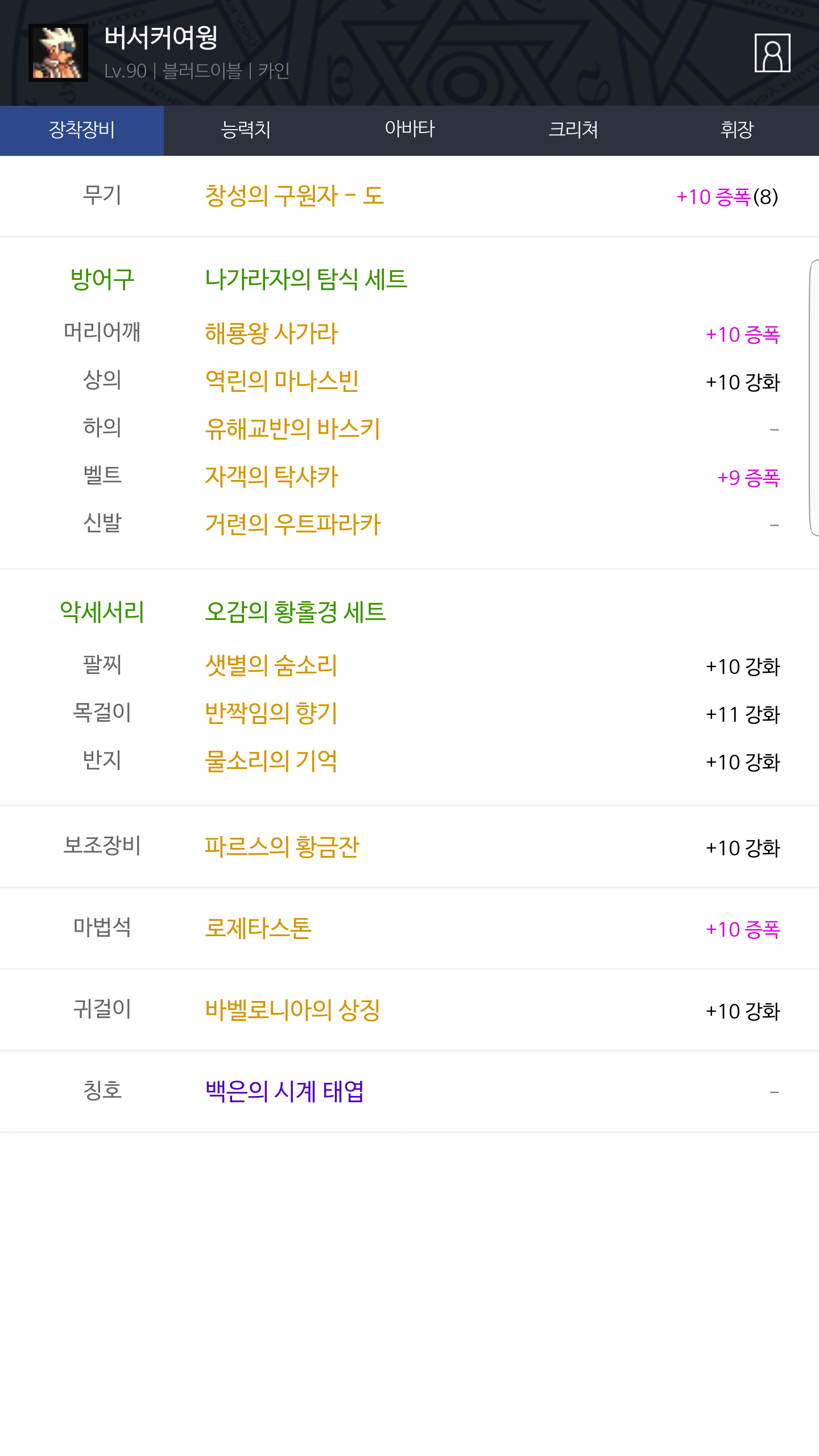Image resolution: width=819 pixels, height=1456 pixels.
Task: Open ring 물소리의 기억
Action: tap(271, 761)
